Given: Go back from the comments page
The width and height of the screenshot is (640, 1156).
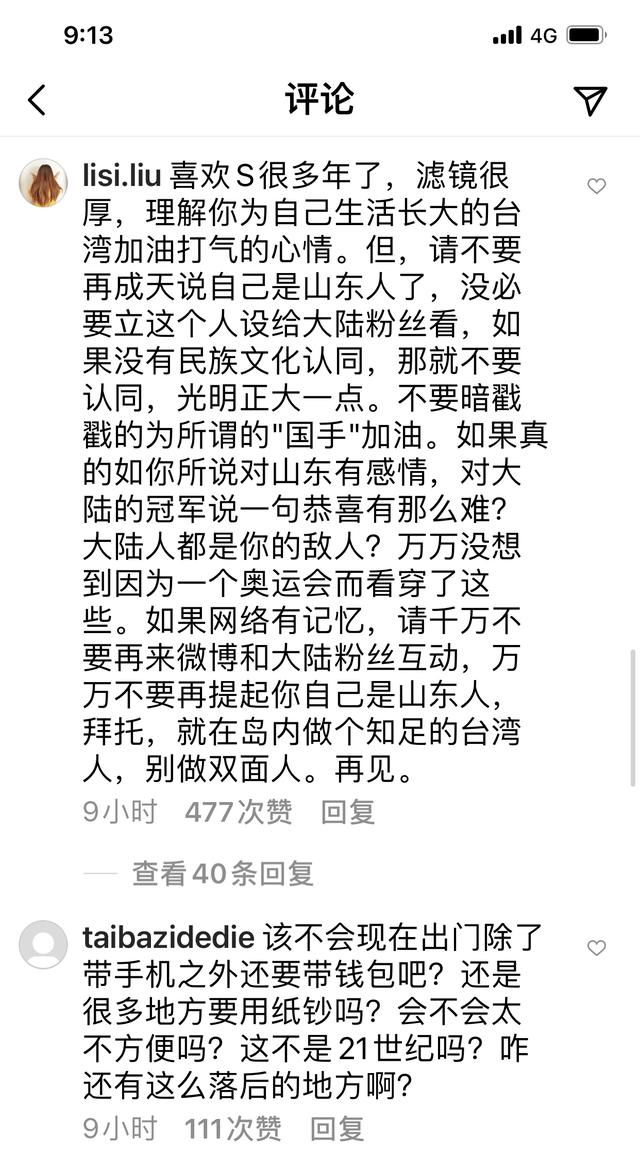Looking at the screenshot, I should point(37,100).
